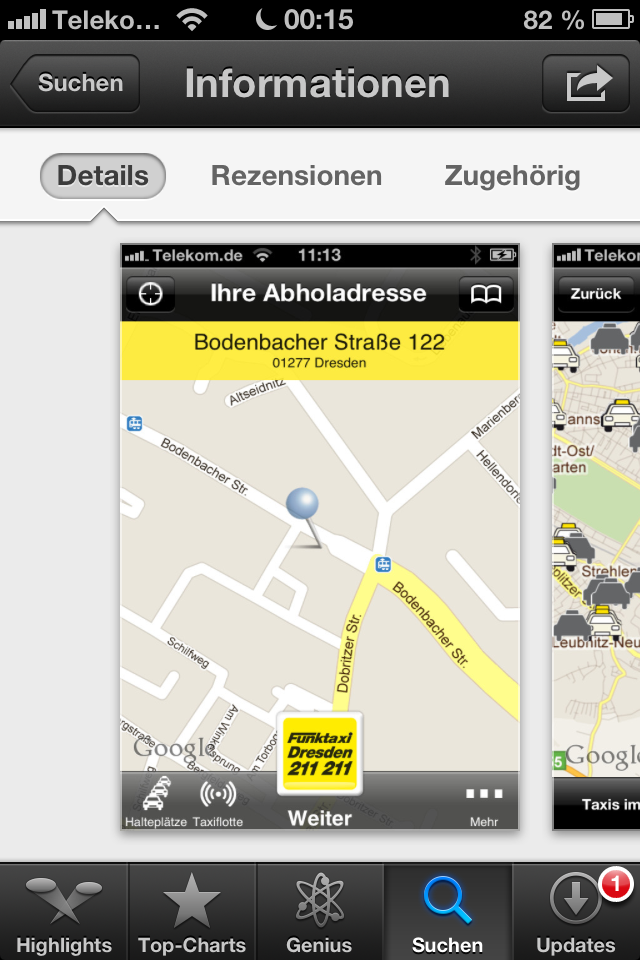Screen dimensions: 640x960
Task: Switch to the Rezensionen tab
Action: 296,177
